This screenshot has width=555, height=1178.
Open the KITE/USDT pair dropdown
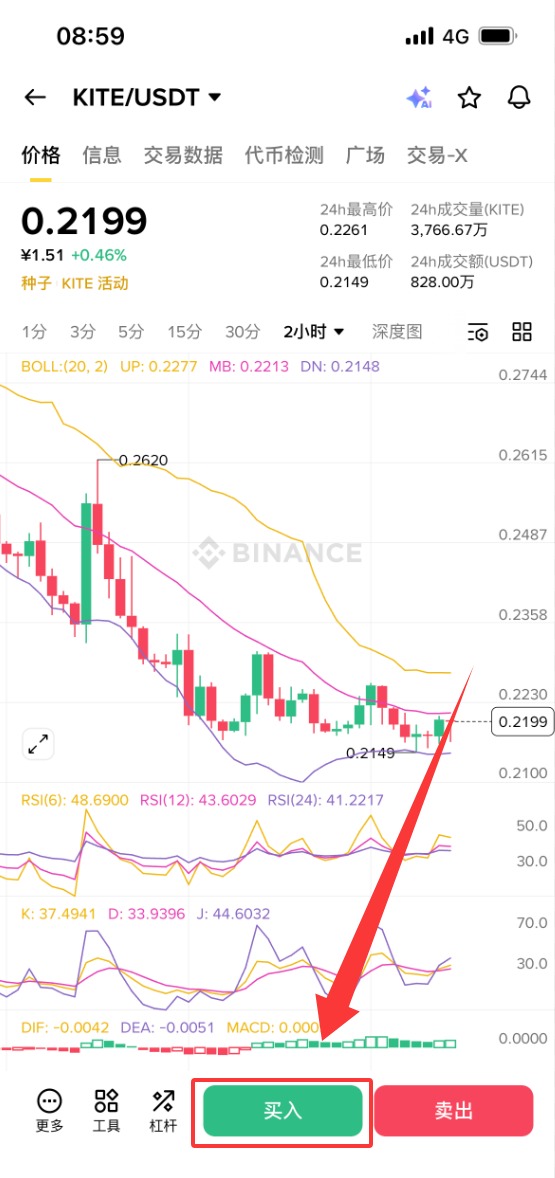[146, 98]
